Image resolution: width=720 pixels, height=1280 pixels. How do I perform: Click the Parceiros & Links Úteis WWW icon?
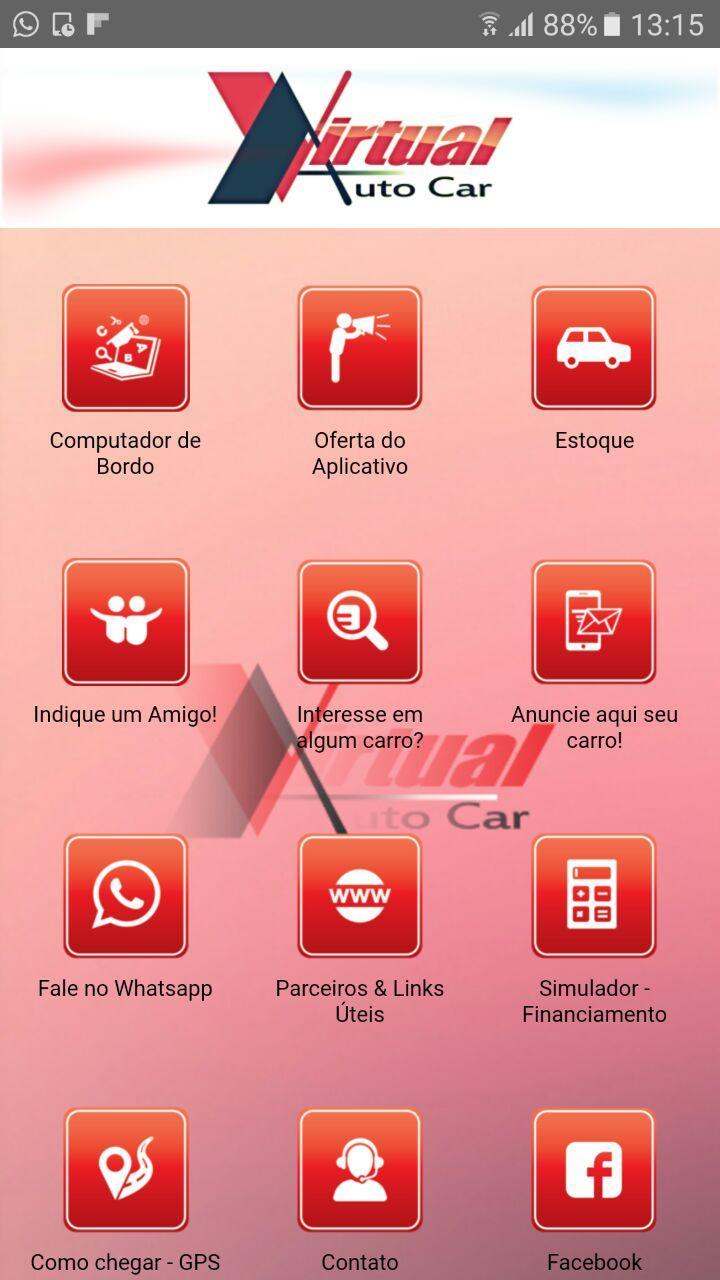(358, 894)
